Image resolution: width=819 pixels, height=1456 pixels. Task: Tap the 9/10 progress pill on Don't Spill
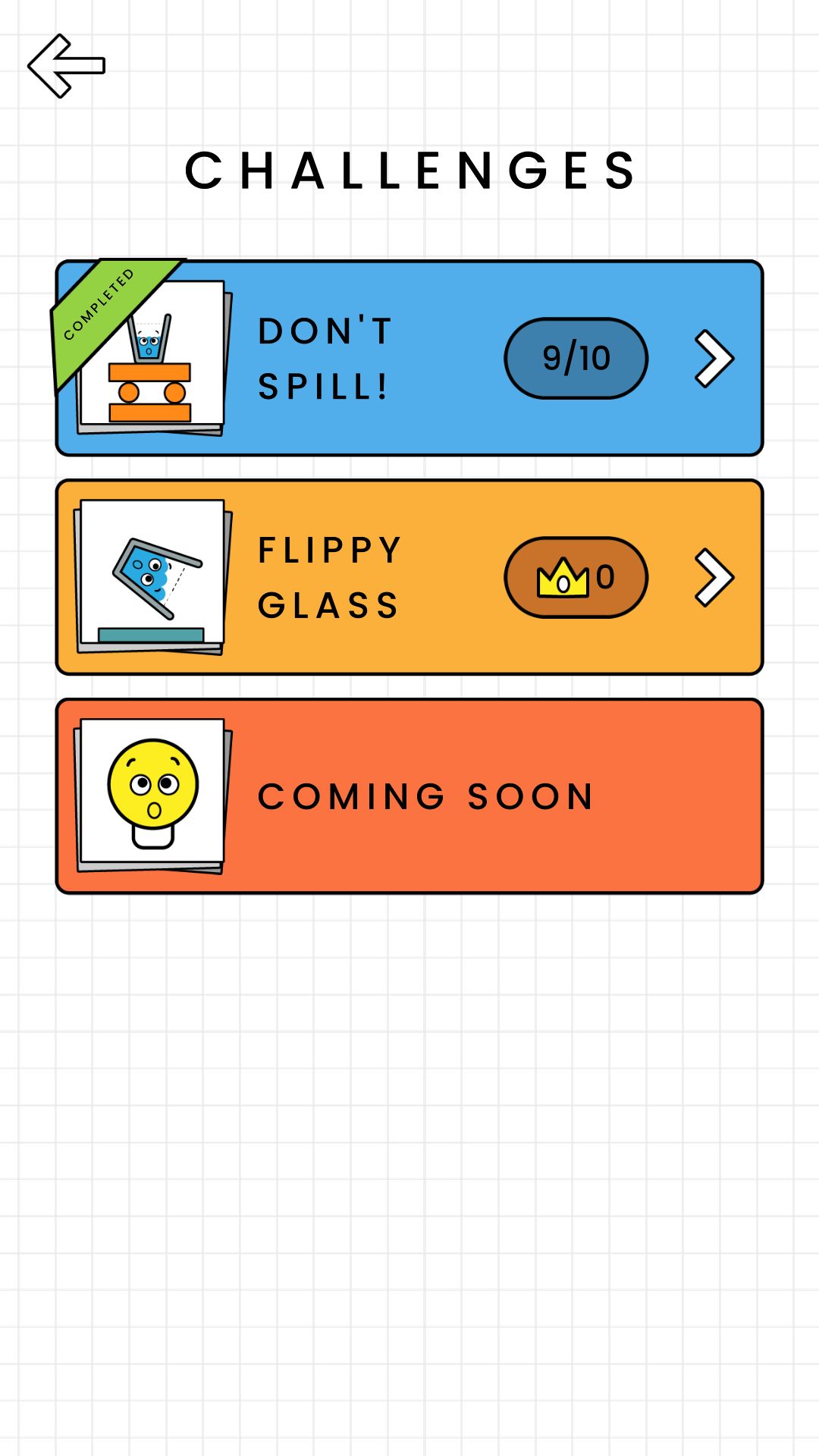575,357
